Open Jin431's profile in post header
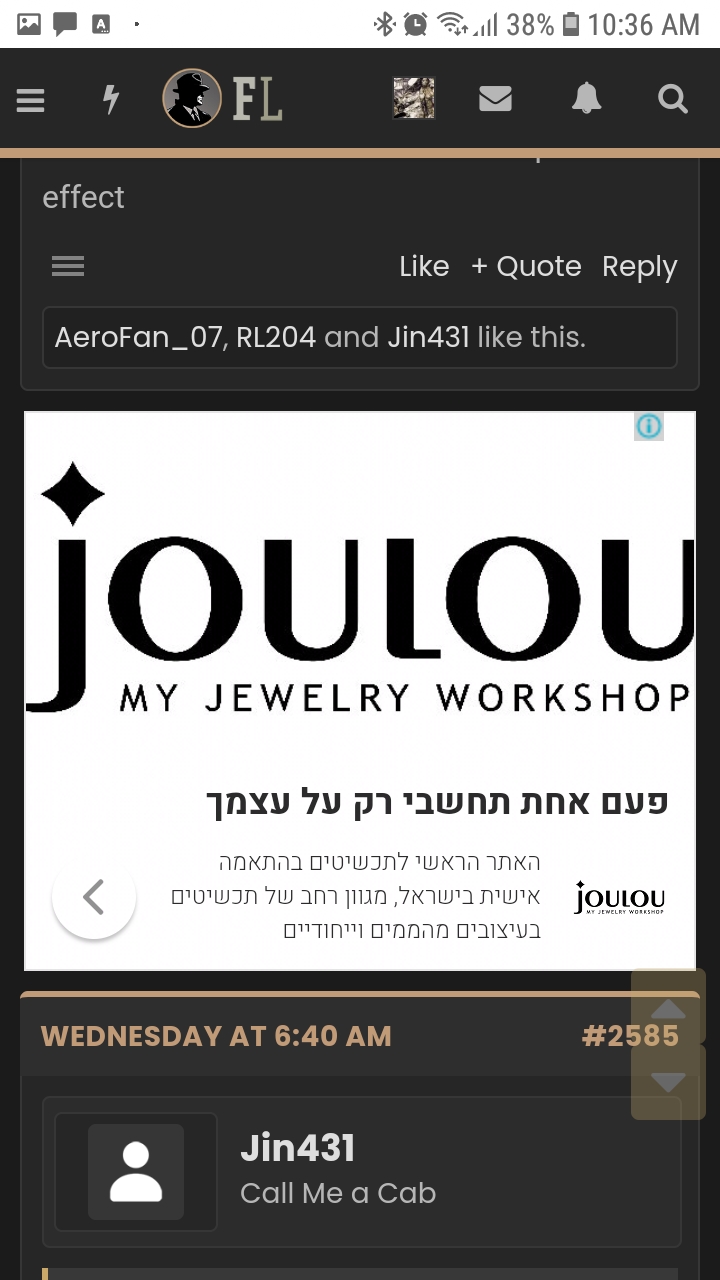720x1280 pixels. (298, 1148)
